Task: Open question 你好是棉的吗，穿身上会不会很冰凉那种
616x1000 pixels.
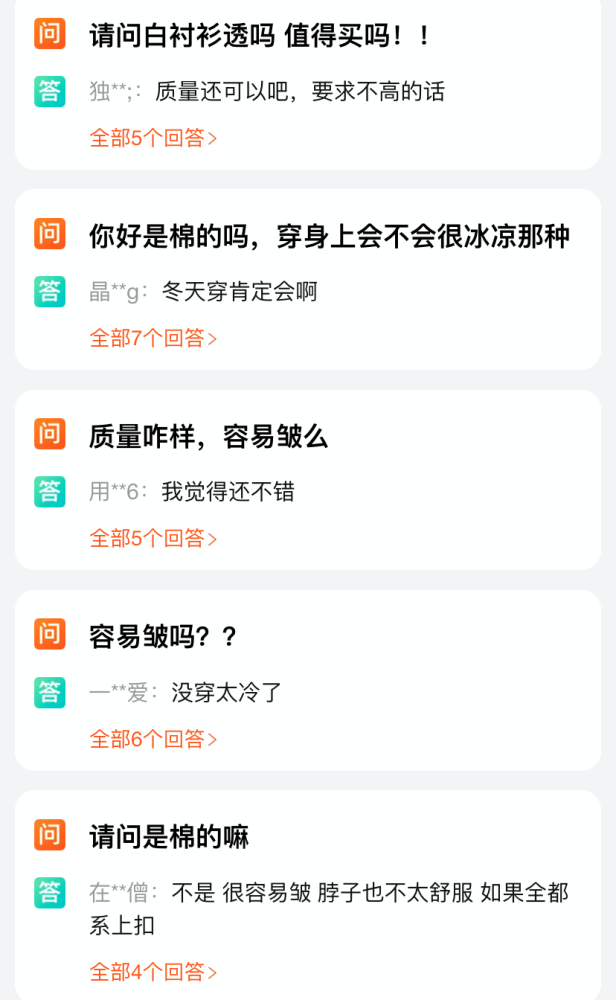Action: pyautogui.click(x=329, y=237)
